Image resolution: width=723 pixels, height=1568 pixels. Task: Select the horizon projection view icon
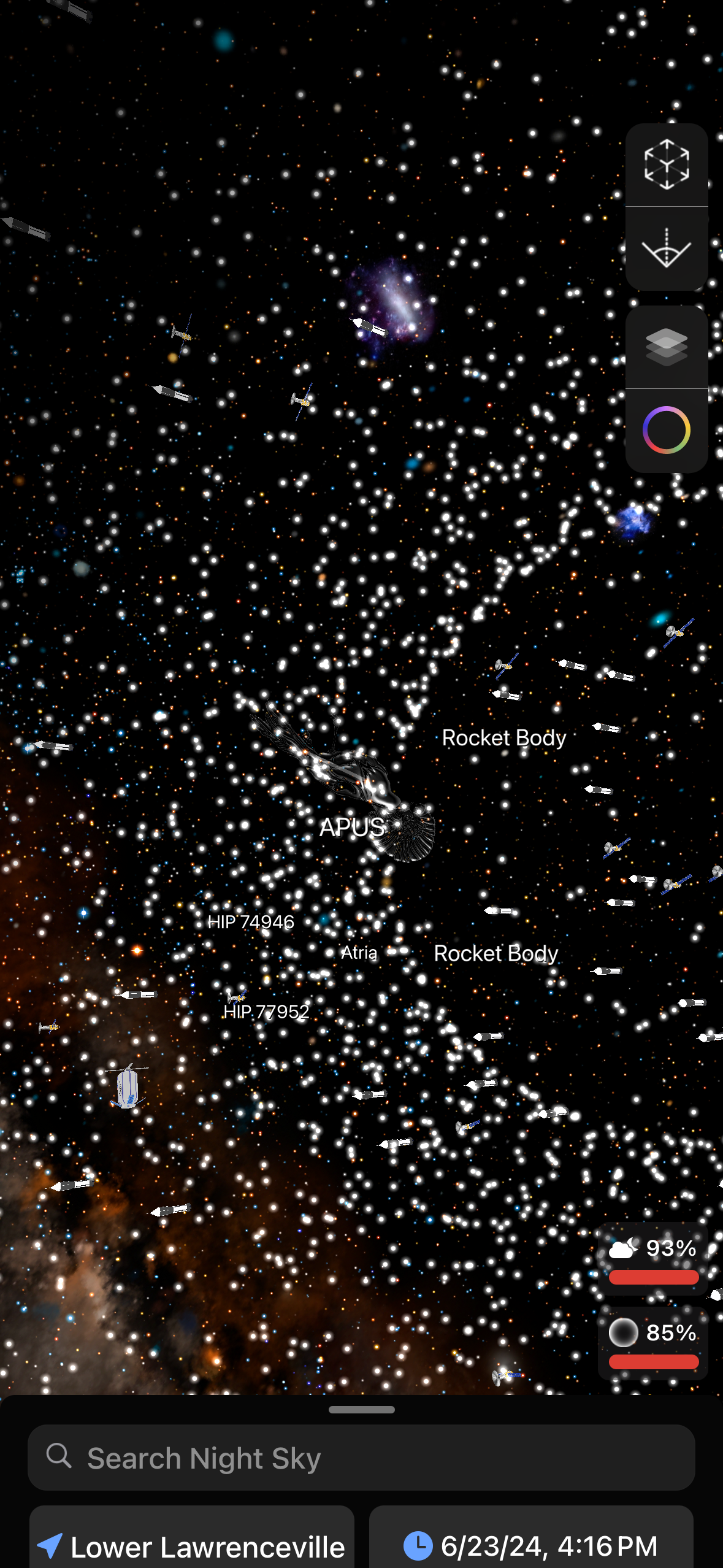coord(666,245)
